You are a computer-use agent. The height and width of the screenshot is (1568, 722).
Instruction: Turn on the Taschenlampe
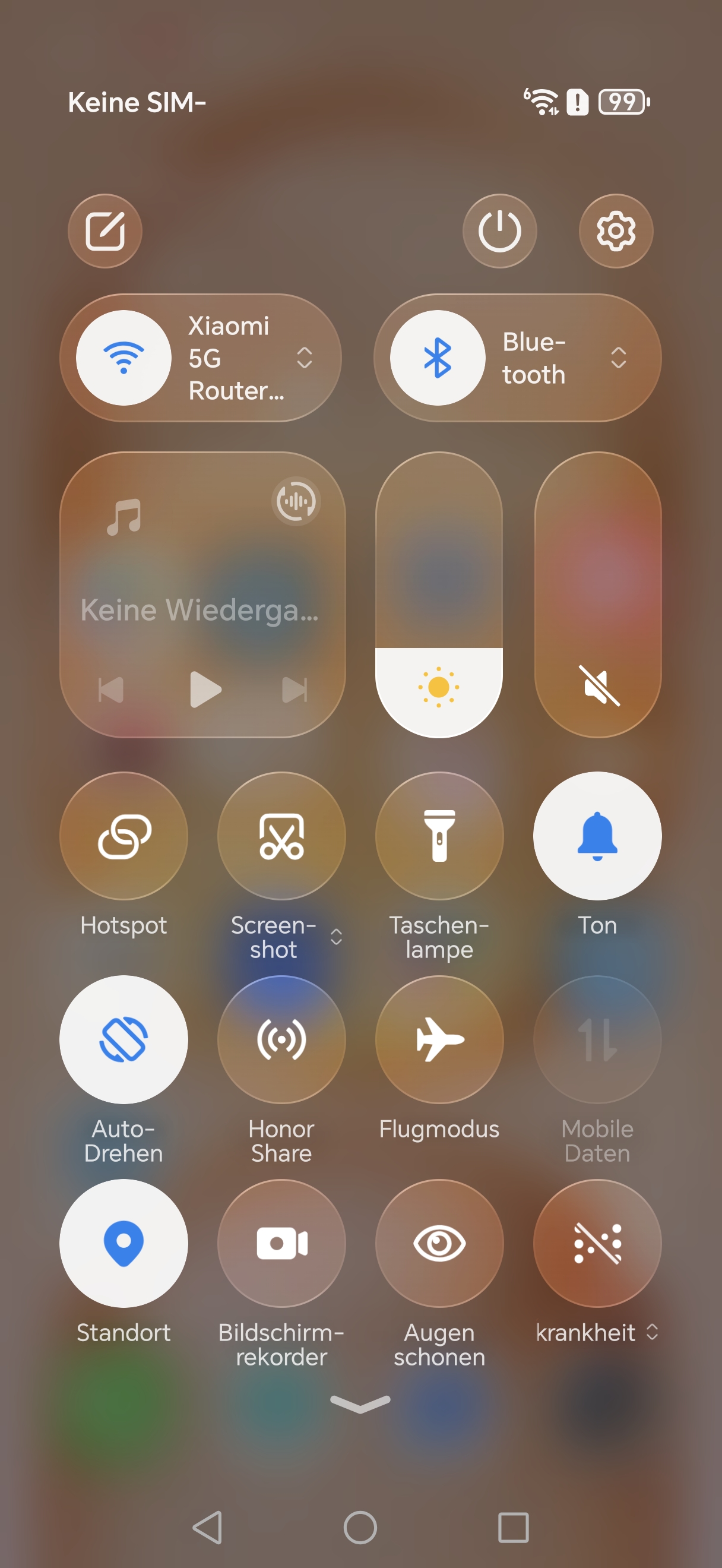point(439,836)
